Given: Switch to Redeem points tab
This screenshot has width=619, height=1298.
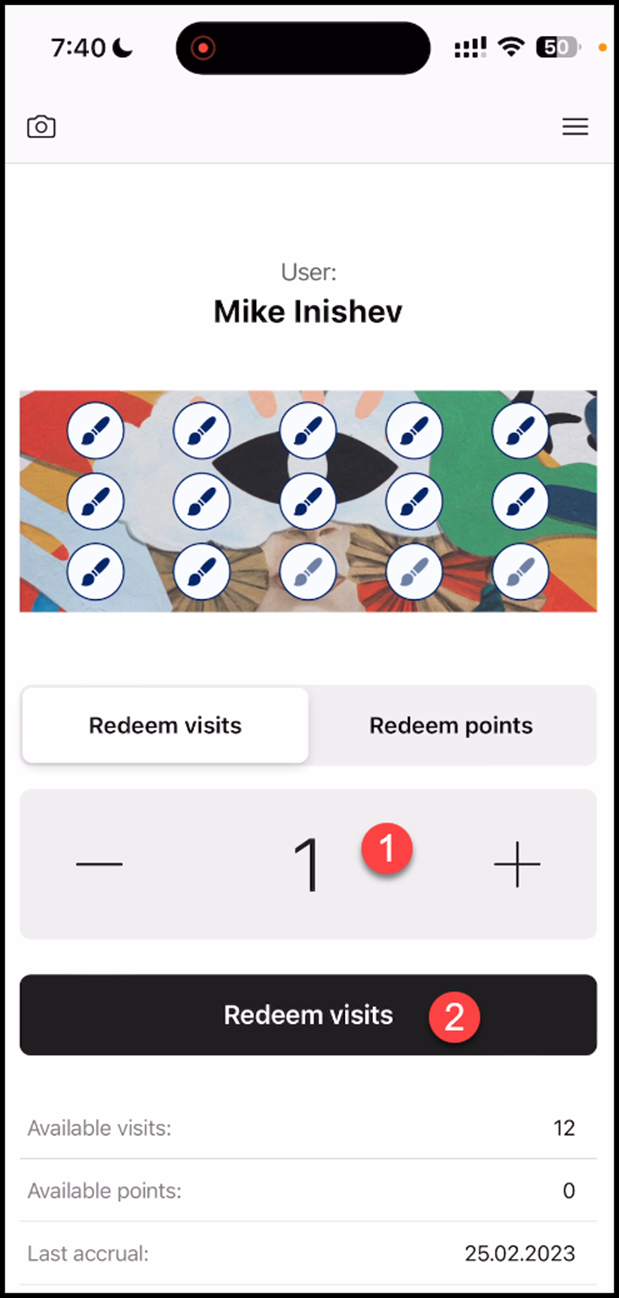Looking at the screenshot, I should [x=451, y=726].
